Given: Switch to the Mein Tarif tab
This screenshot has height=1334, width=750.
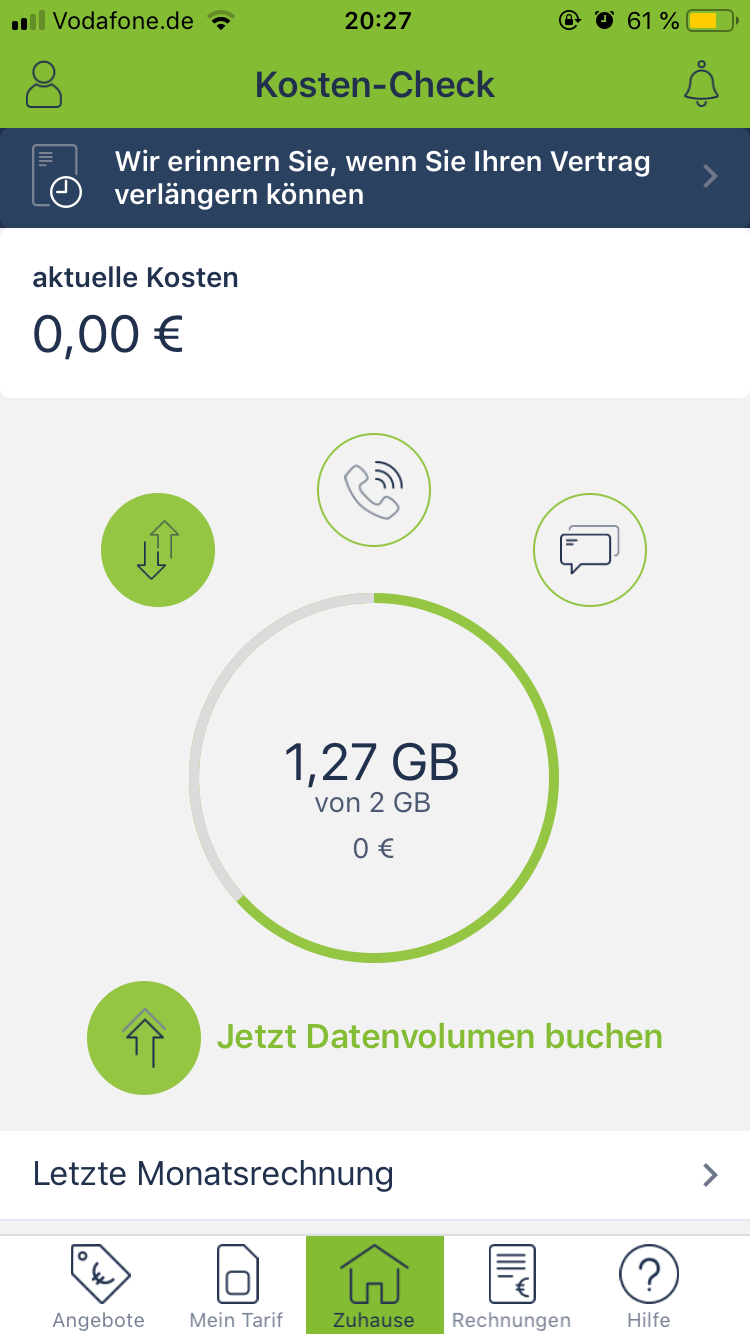Looking at the screenshot, I should click(235, 1285).
